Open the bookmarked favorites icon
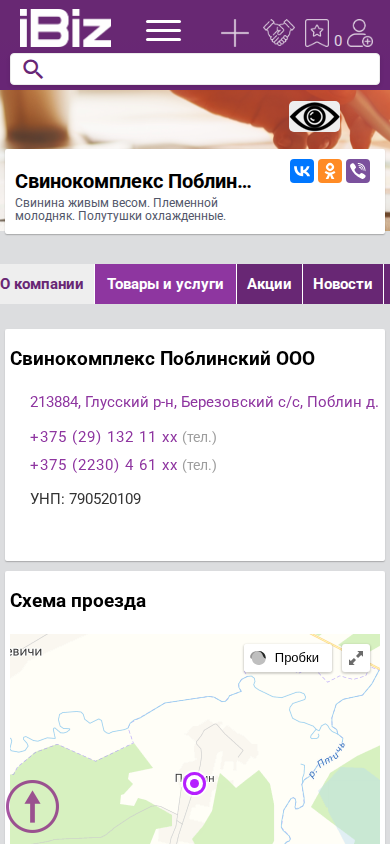 coord(317,33)
